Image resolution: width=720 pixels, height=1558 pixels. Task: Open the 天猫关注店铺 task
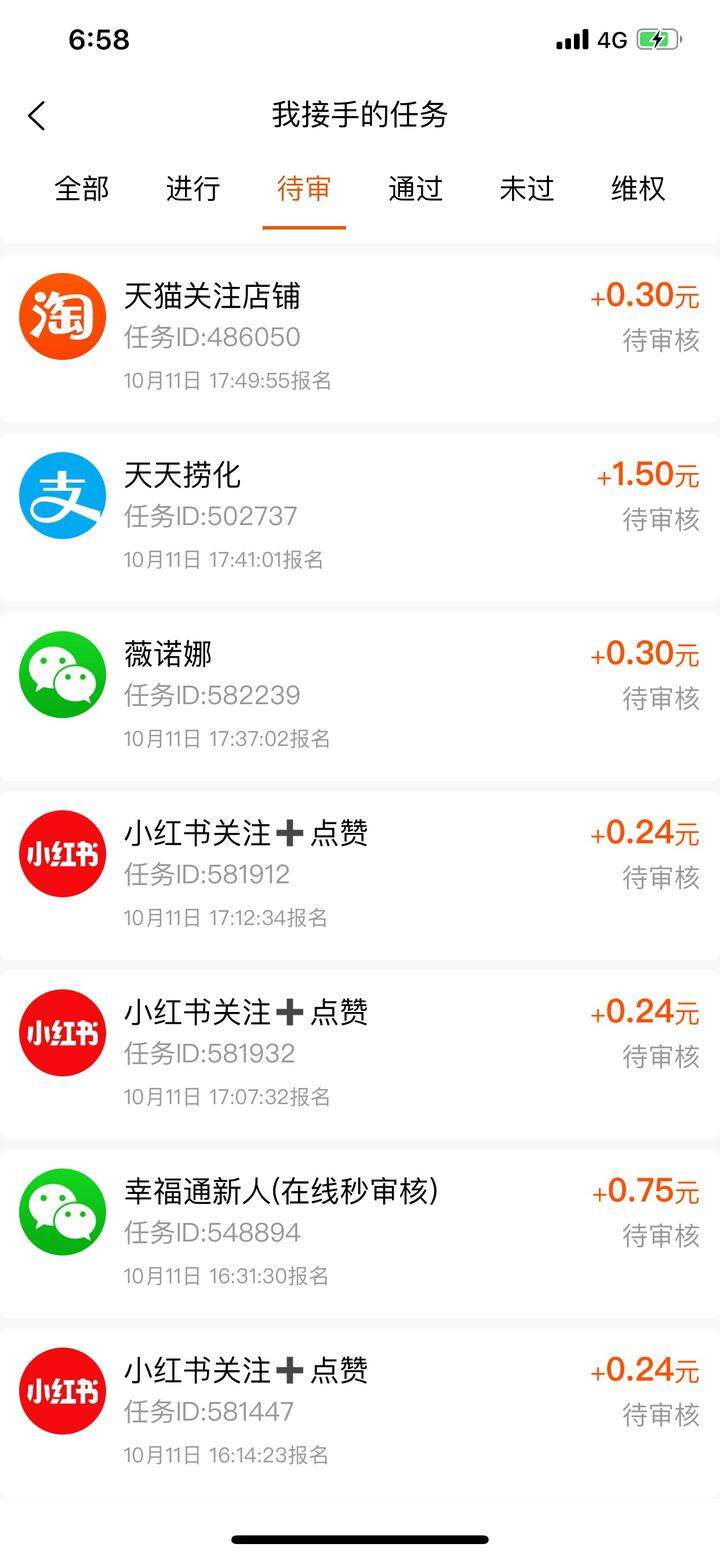click(x=360, y=338)
